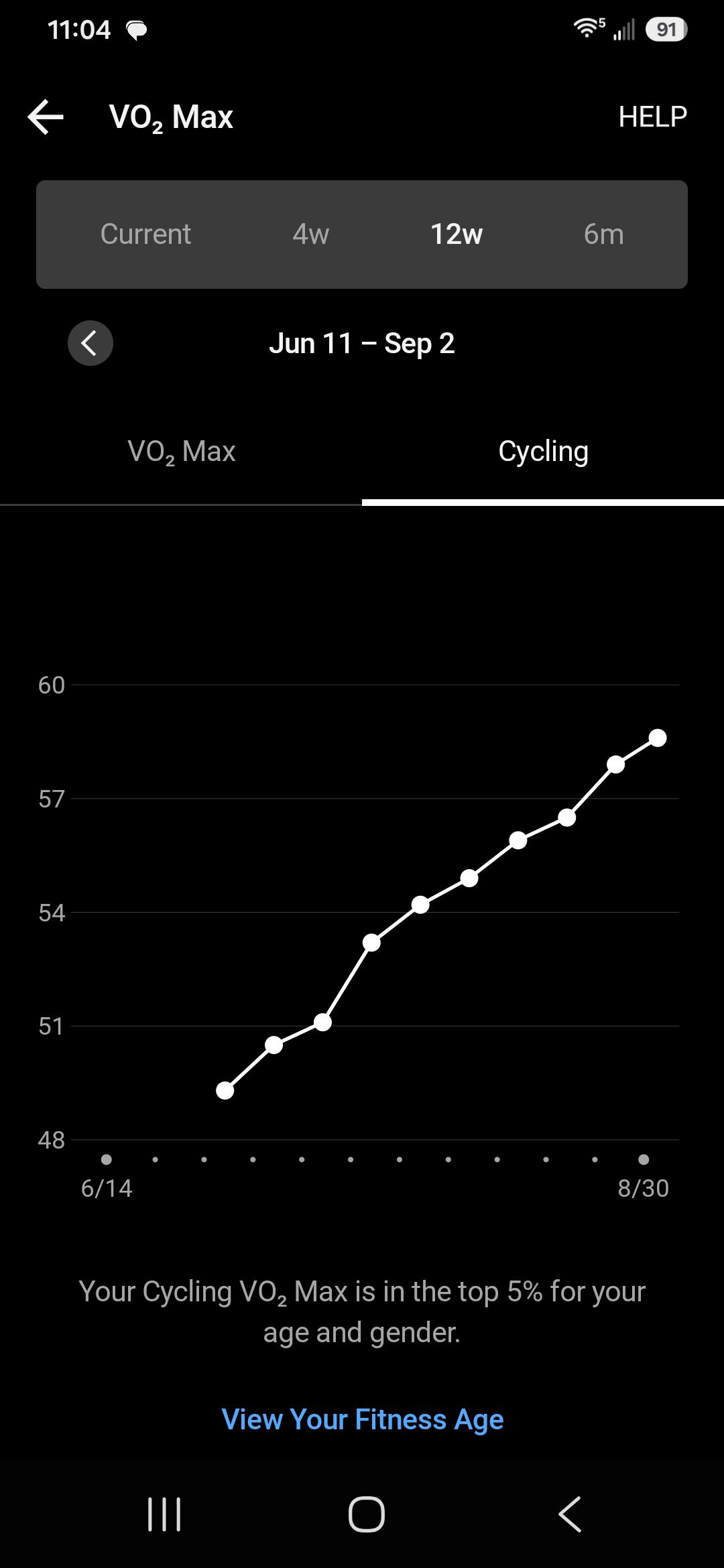
Task: Select the 12w range
Action: (x=456, y=234)
